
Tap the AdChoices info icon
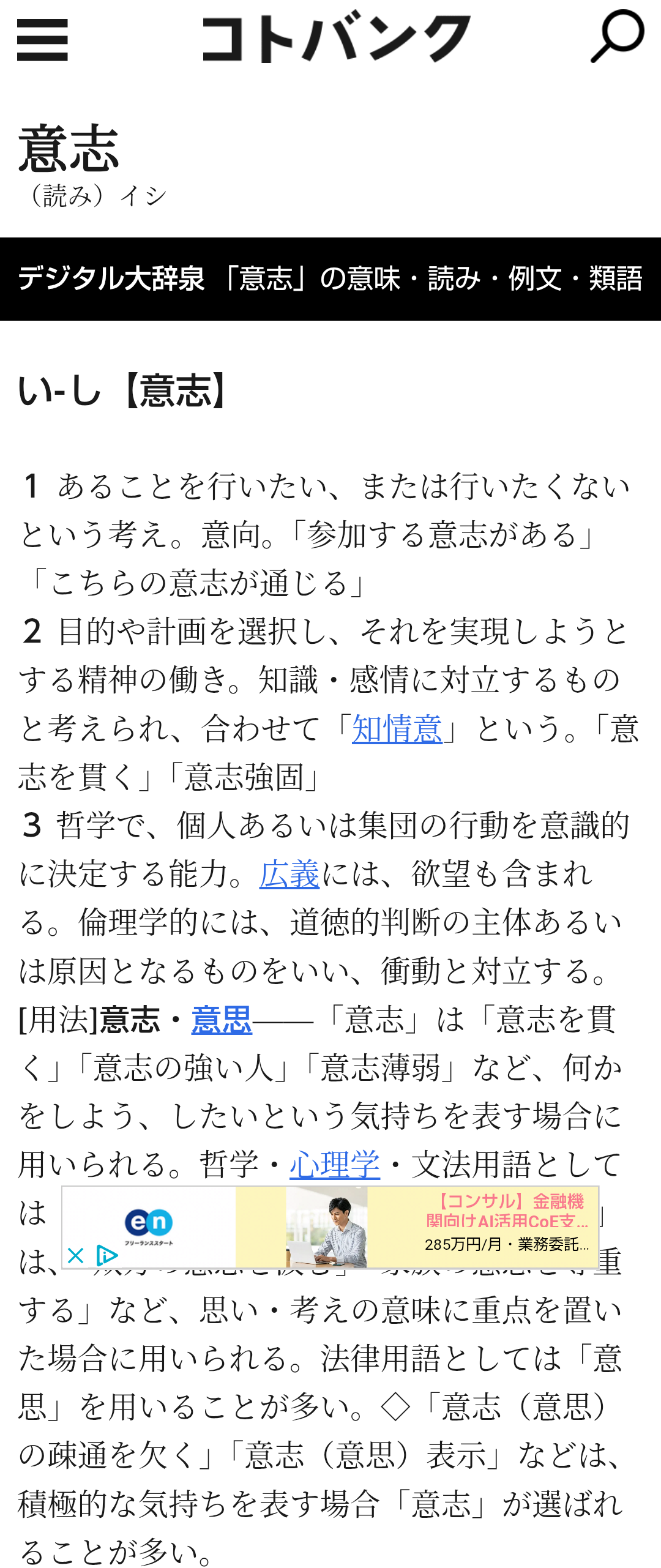coord(106,1256)
